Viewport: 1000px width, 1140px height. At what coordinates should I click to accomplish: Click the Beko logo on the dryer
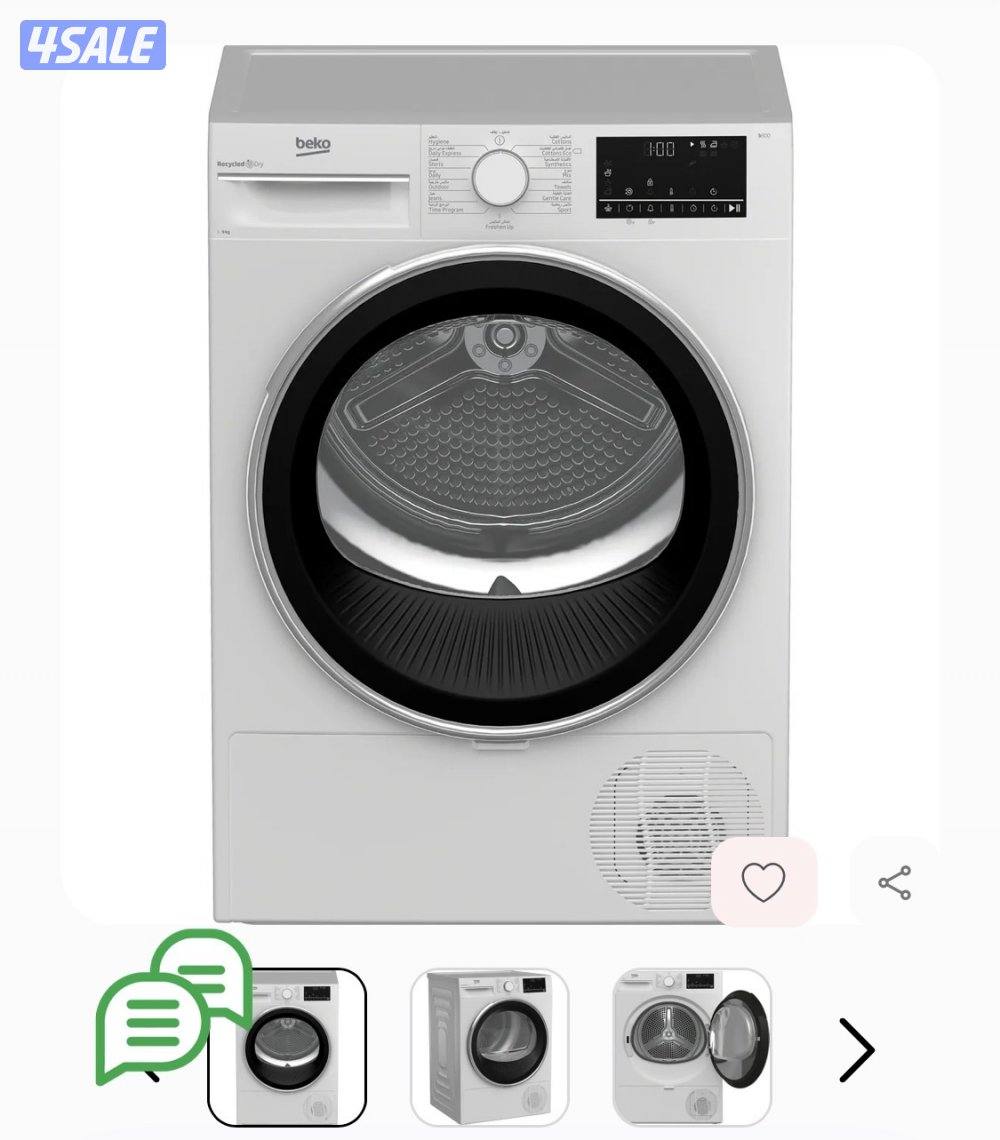310,142
